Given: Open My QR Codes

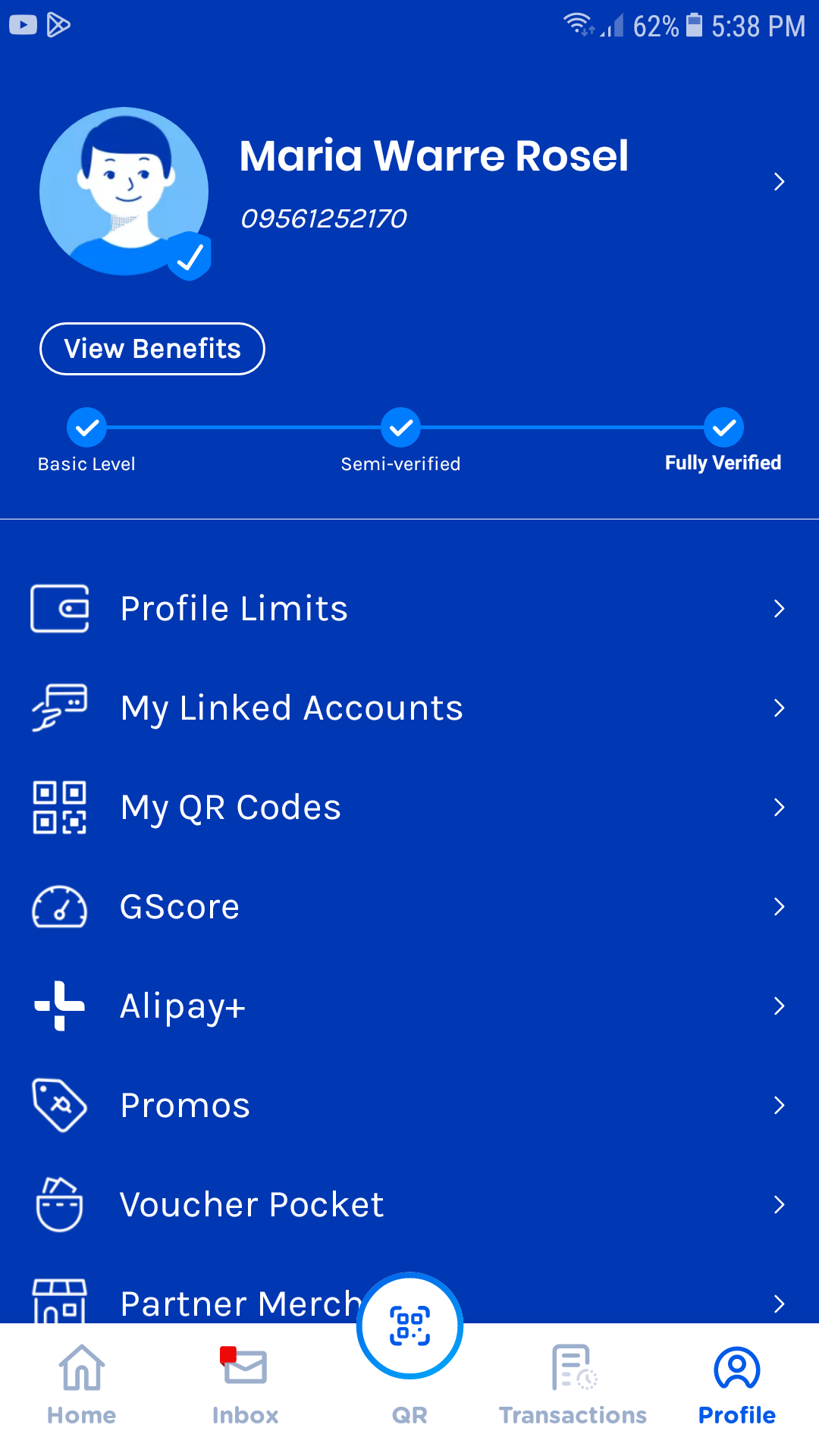Looking at the screenshot, I should [409, 807].
